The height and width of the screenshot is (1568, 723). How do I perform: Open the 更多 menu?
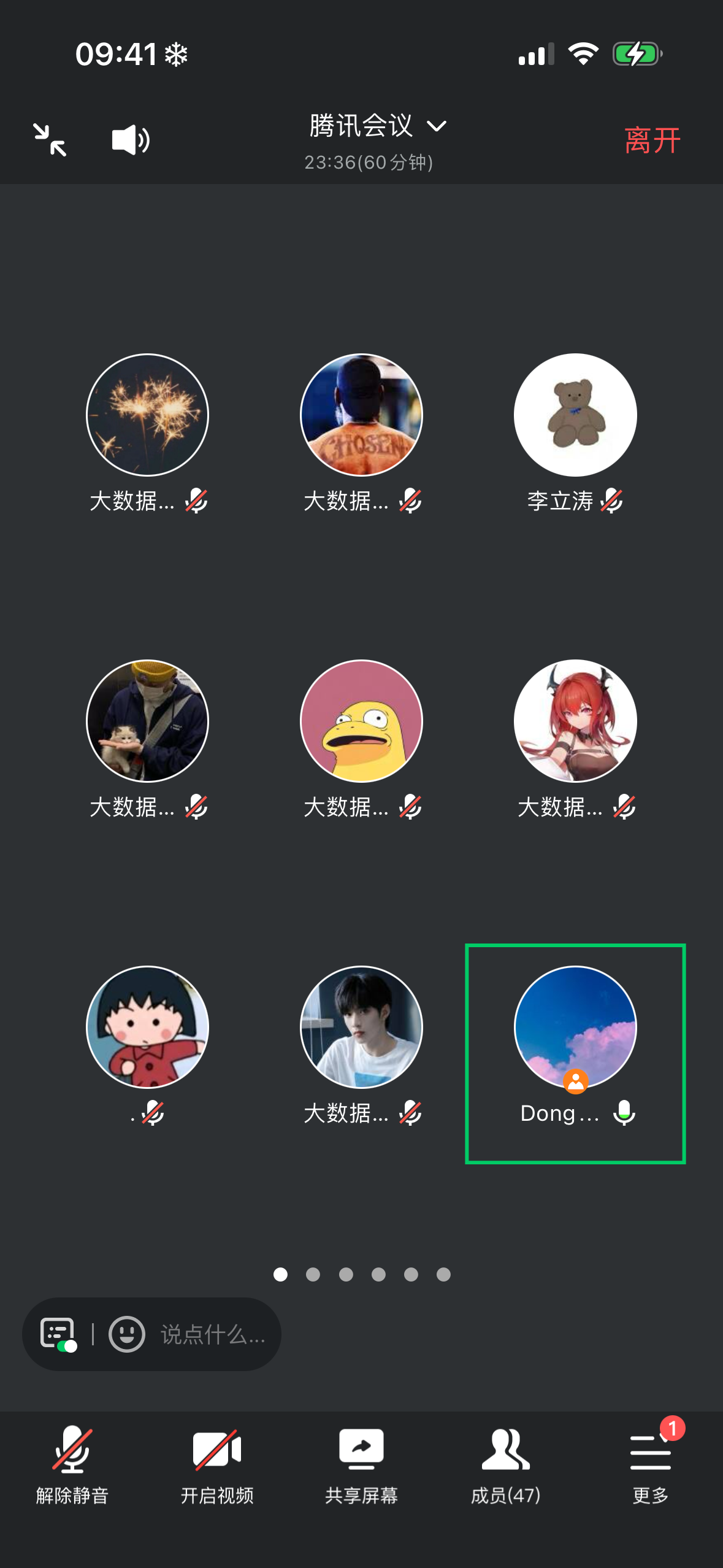[650, 1464]
